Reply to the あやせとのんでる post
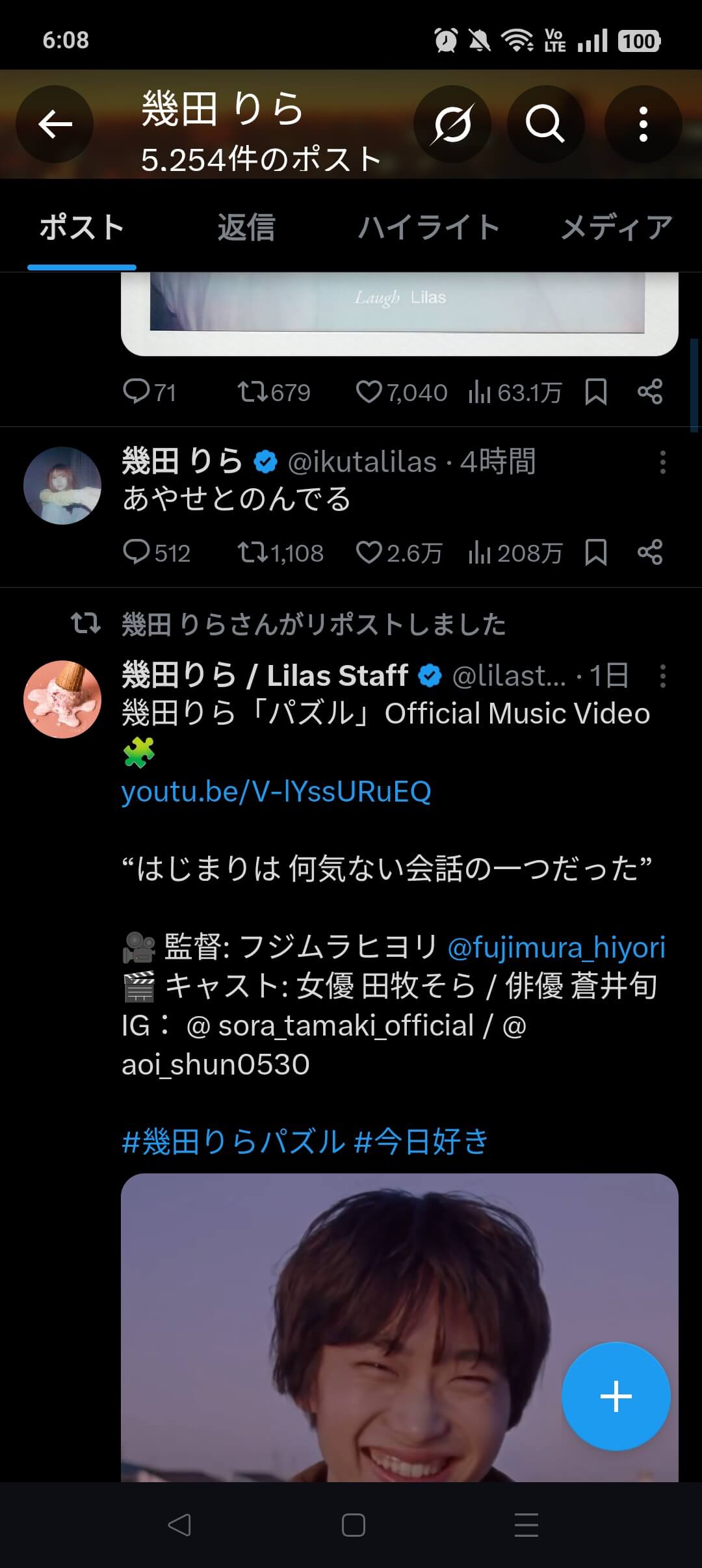 tap(136, 553)
